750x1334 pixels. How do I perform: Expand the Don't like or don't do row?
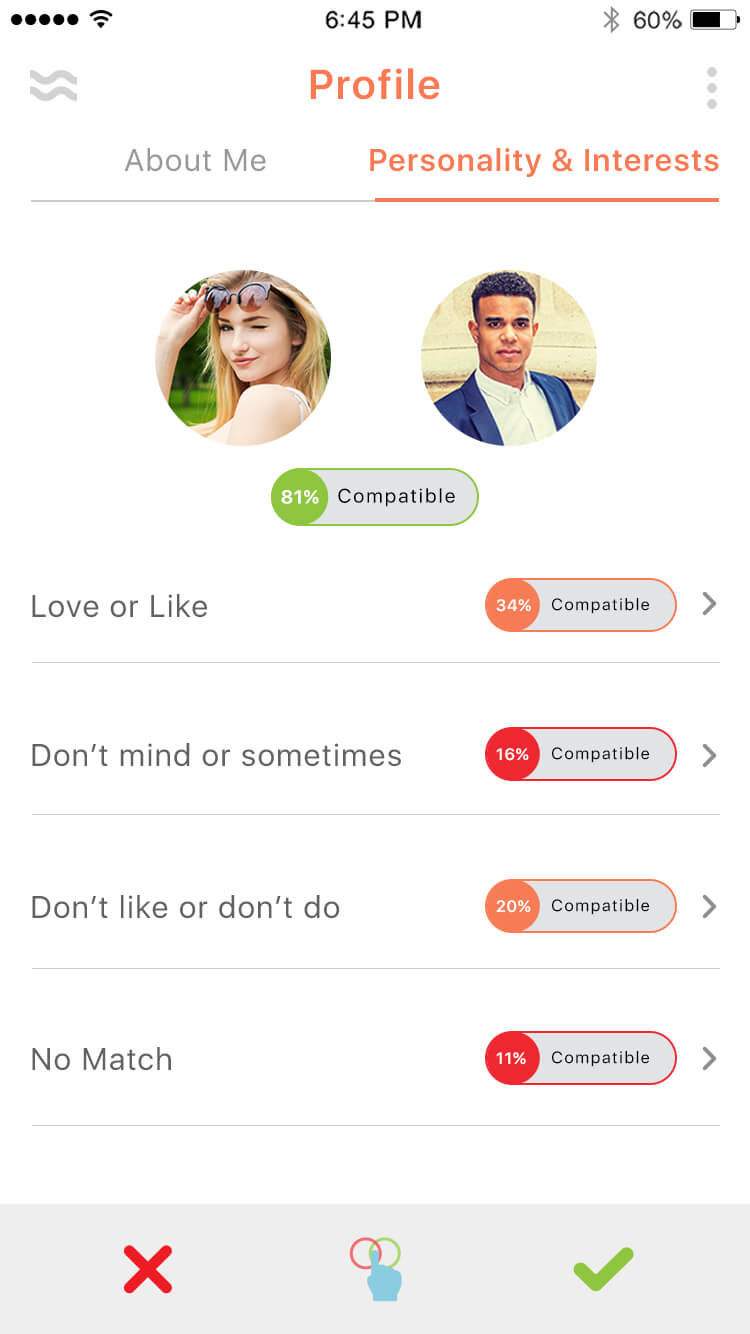(x=375, y=907)
